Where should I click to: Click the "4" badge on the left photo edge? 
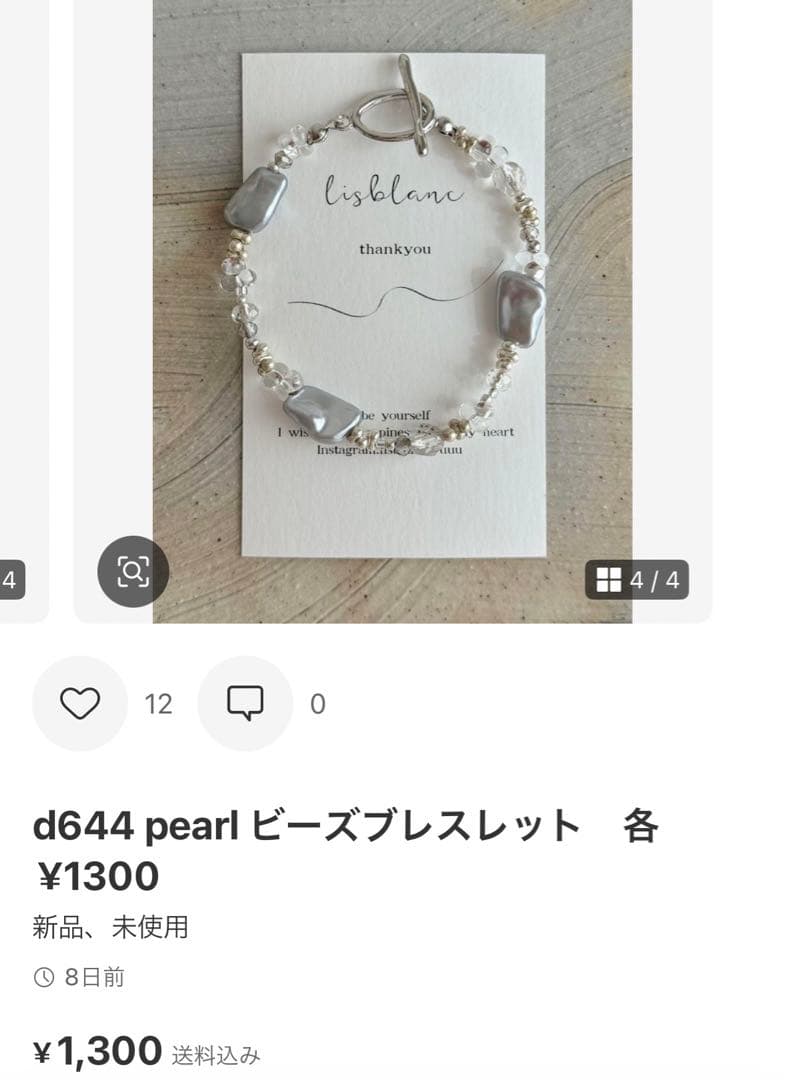point(11,578)
